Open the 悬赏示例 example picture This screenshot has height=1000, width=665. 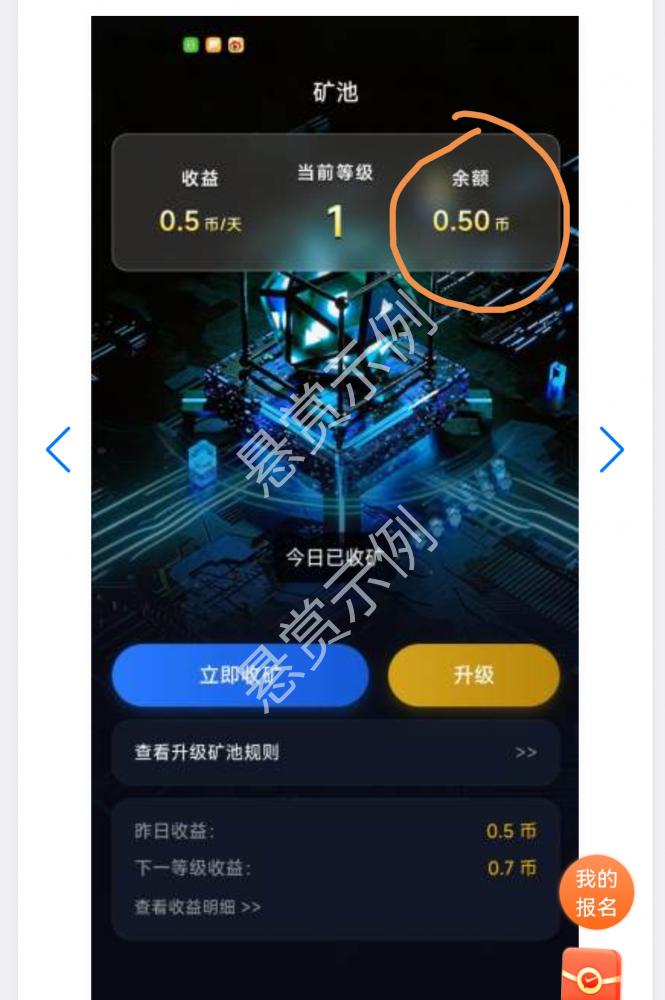click(x=335, y=500)
